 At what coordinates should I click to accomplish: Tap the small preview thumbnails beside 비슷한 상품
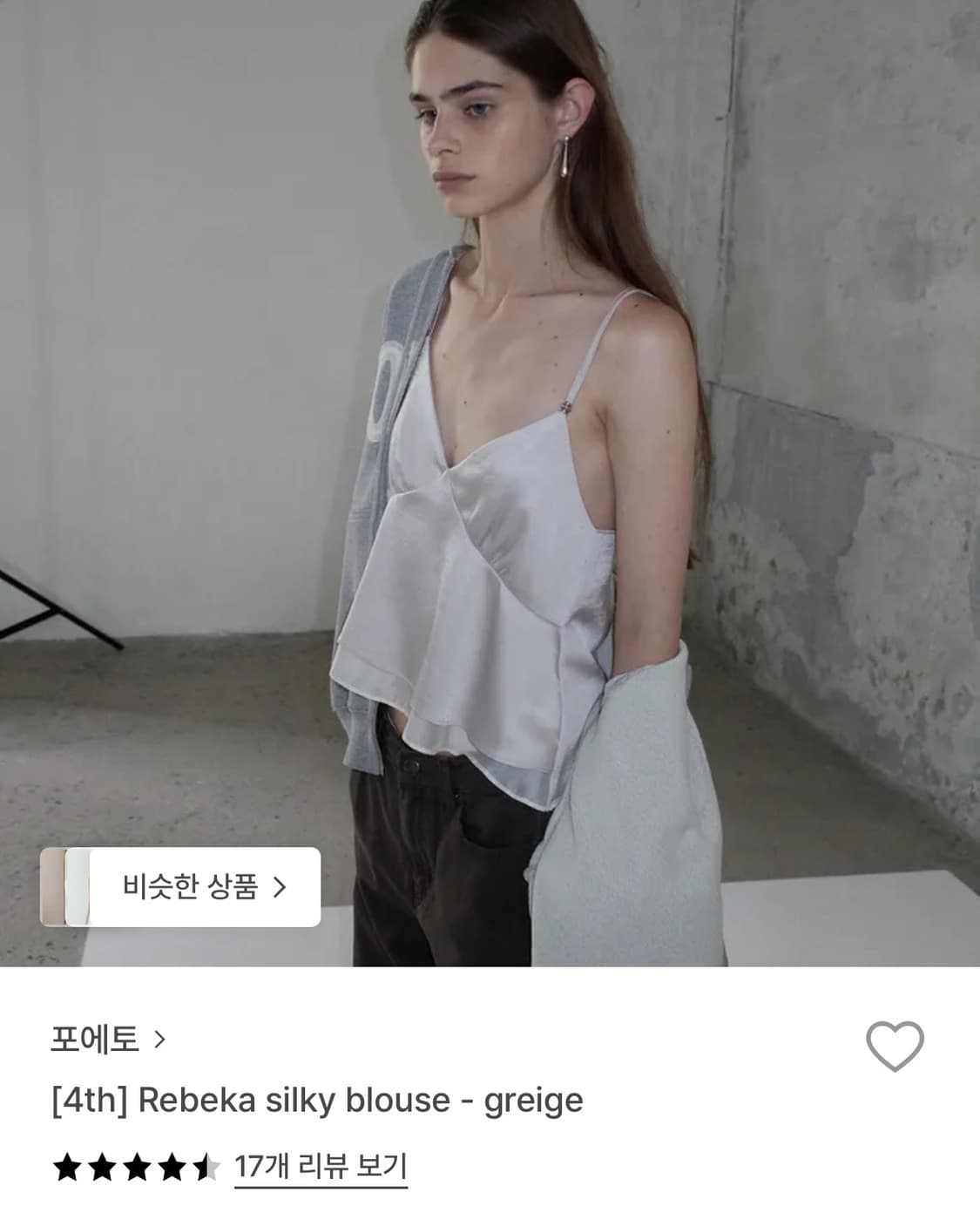tap(65, 888)
